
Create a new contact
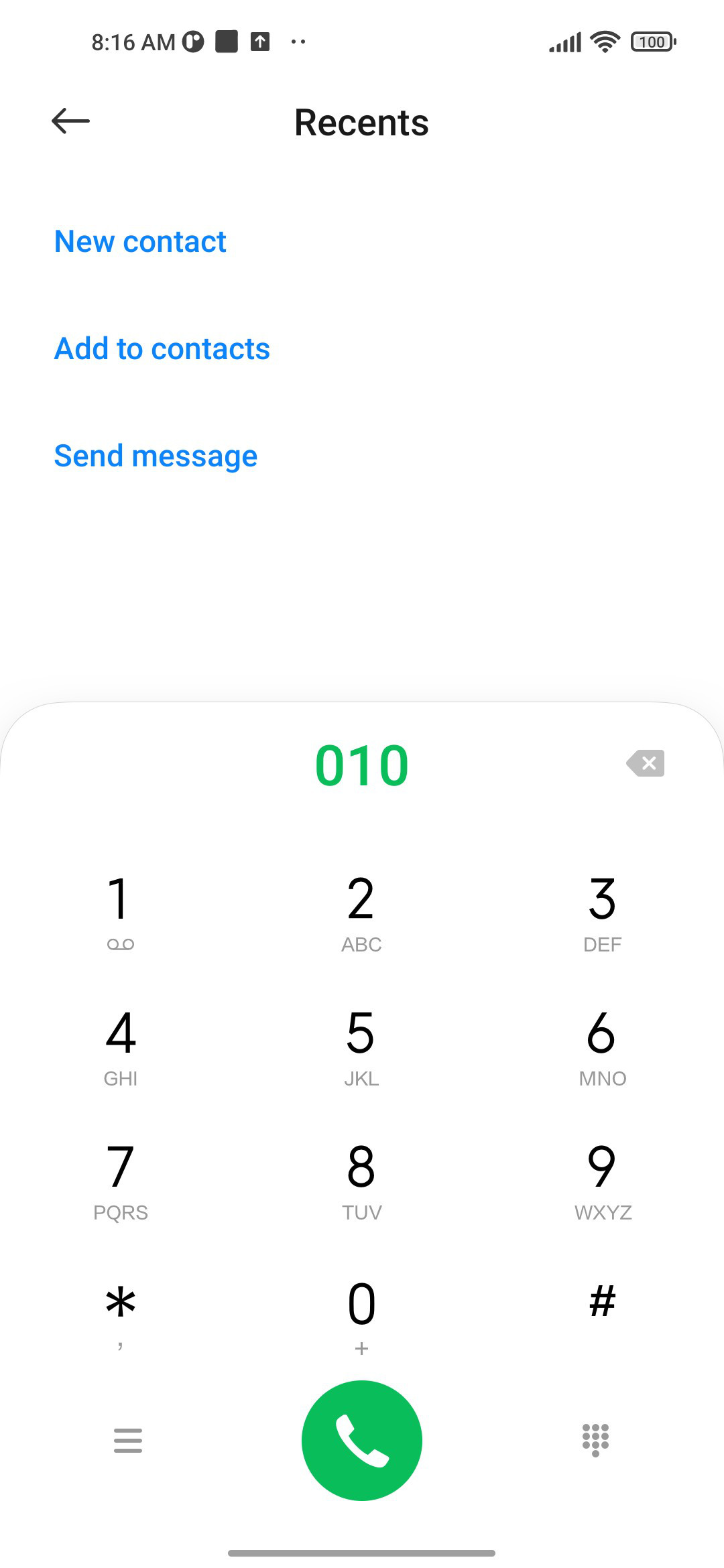pyautogui.click(x=140, y=241)
